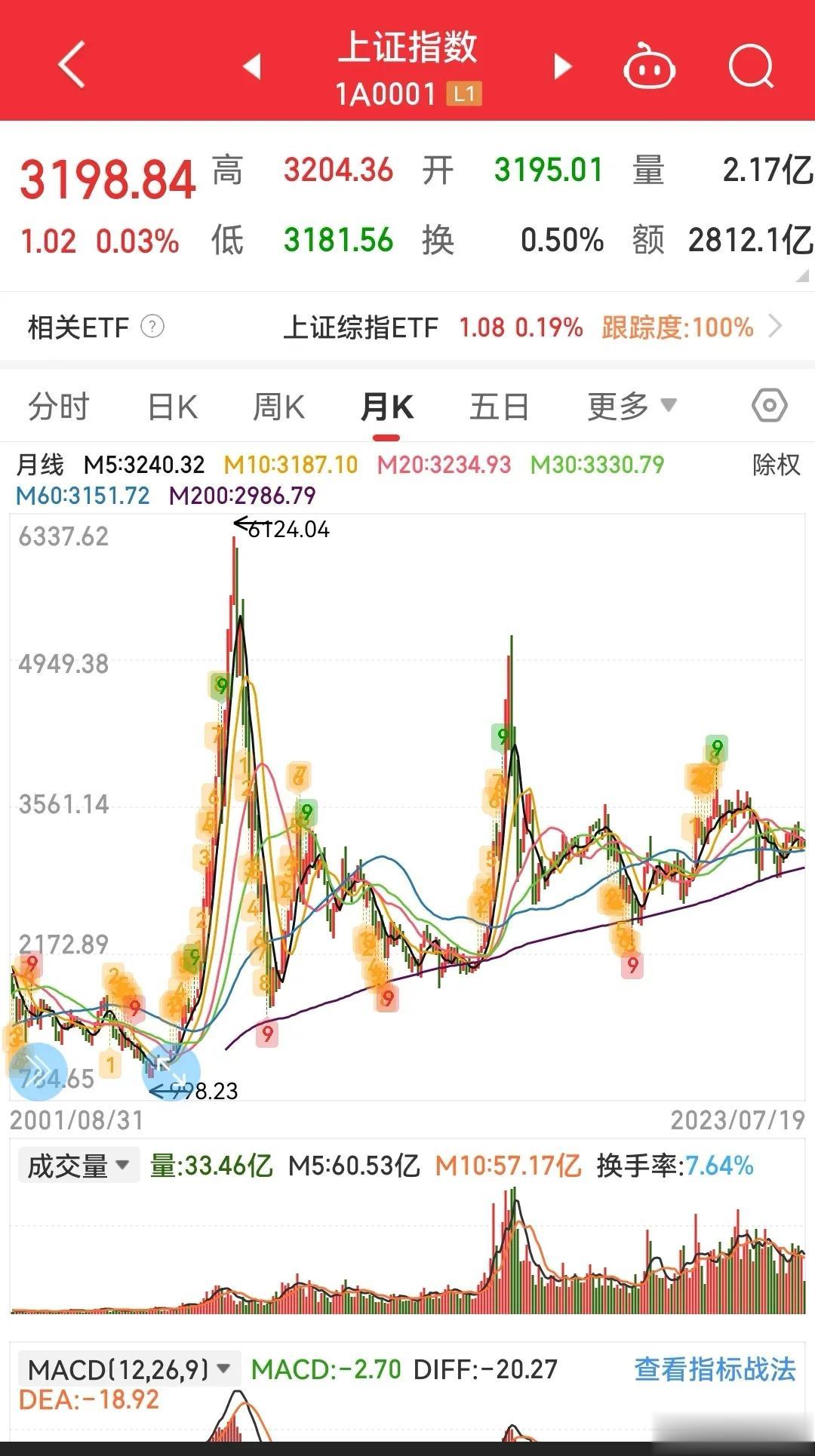Show help for 相关ETF question mark
Screen dimensions: 815x1456
pyautogui.click(x=152, y=327)
